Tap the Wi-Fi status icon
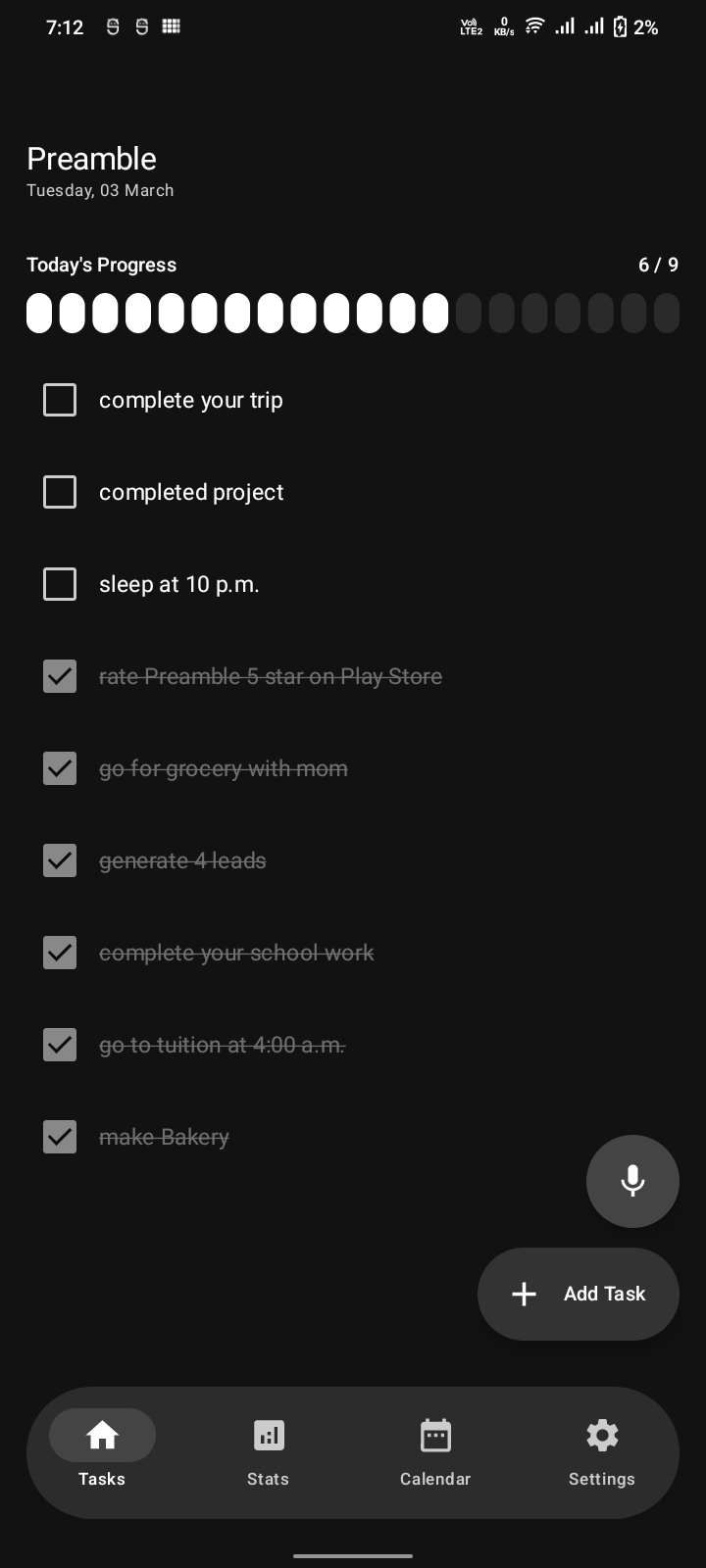The width and height of the screenshot is (706, 1568). coord(533,26)
